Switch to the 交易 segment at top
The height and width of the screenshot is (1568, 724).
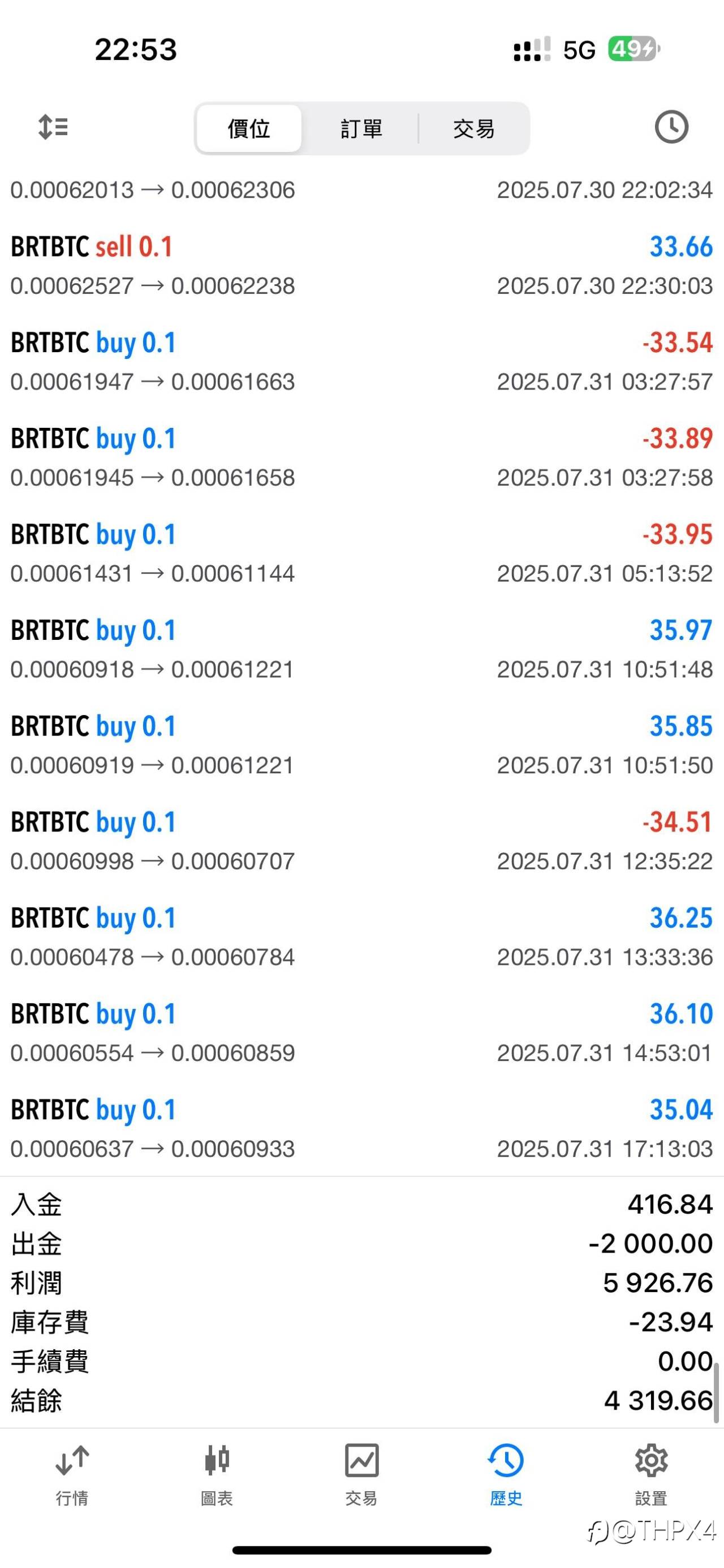coord(474,128)
